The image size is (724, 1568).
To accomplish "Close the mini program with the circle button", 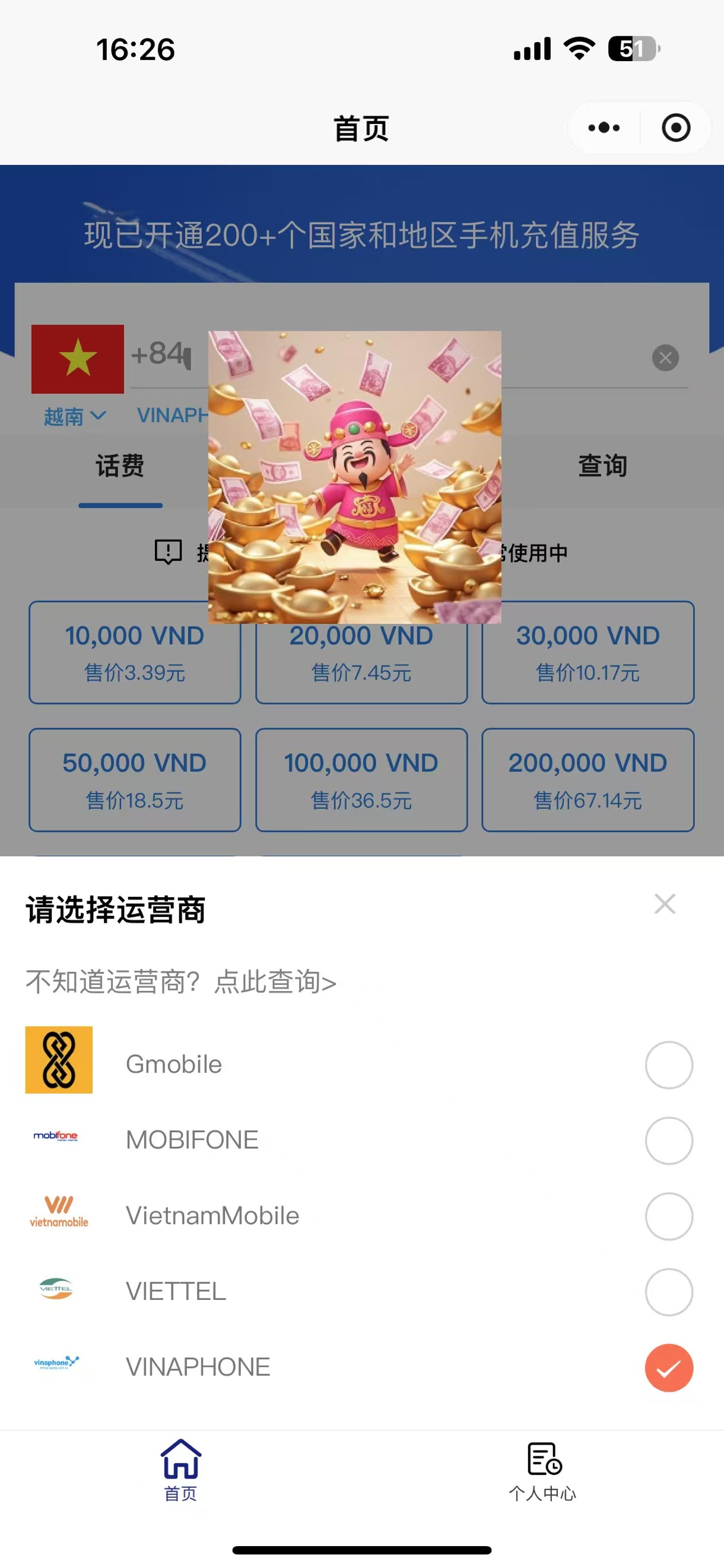I will [676, 128].
